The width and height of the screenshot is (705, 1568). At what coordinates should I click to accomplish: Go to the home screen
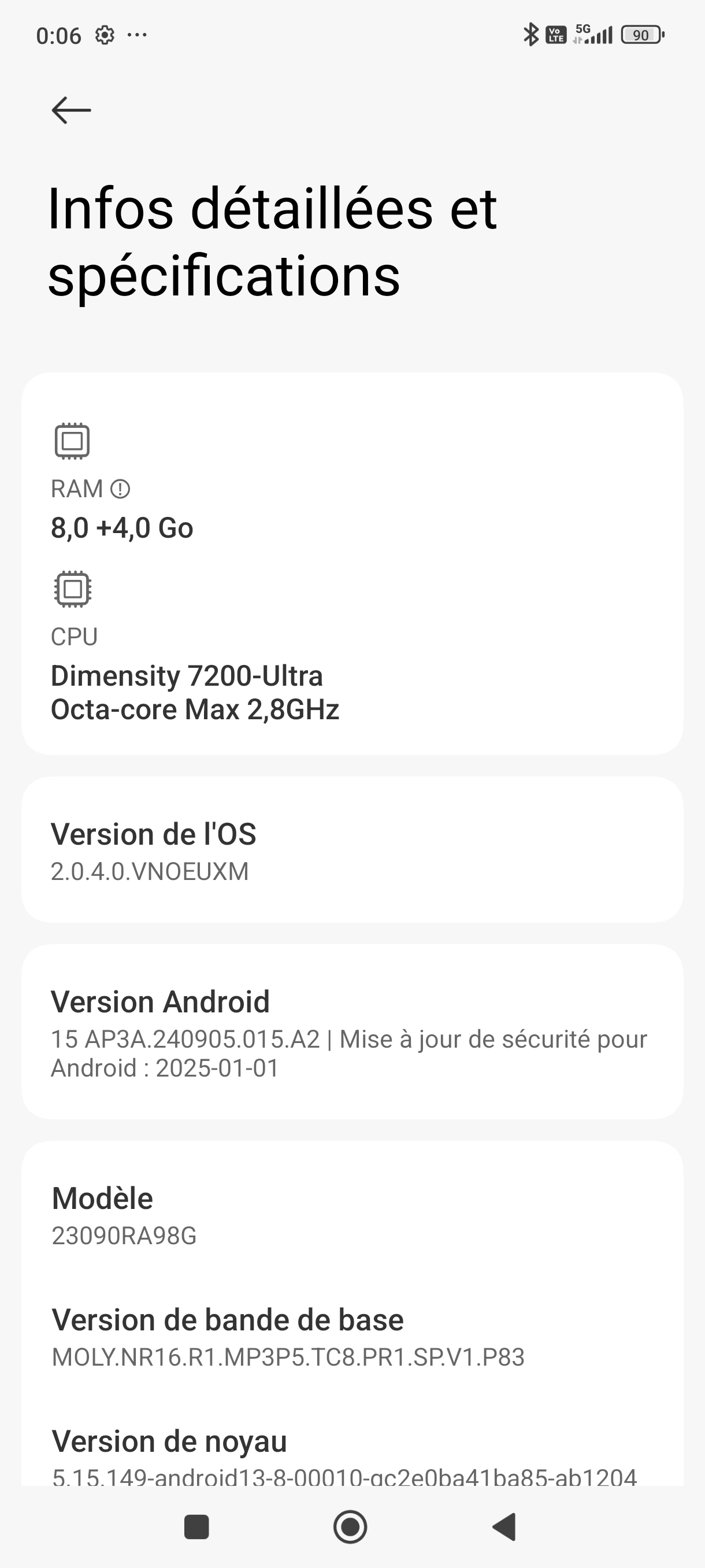pos(350,1526)
